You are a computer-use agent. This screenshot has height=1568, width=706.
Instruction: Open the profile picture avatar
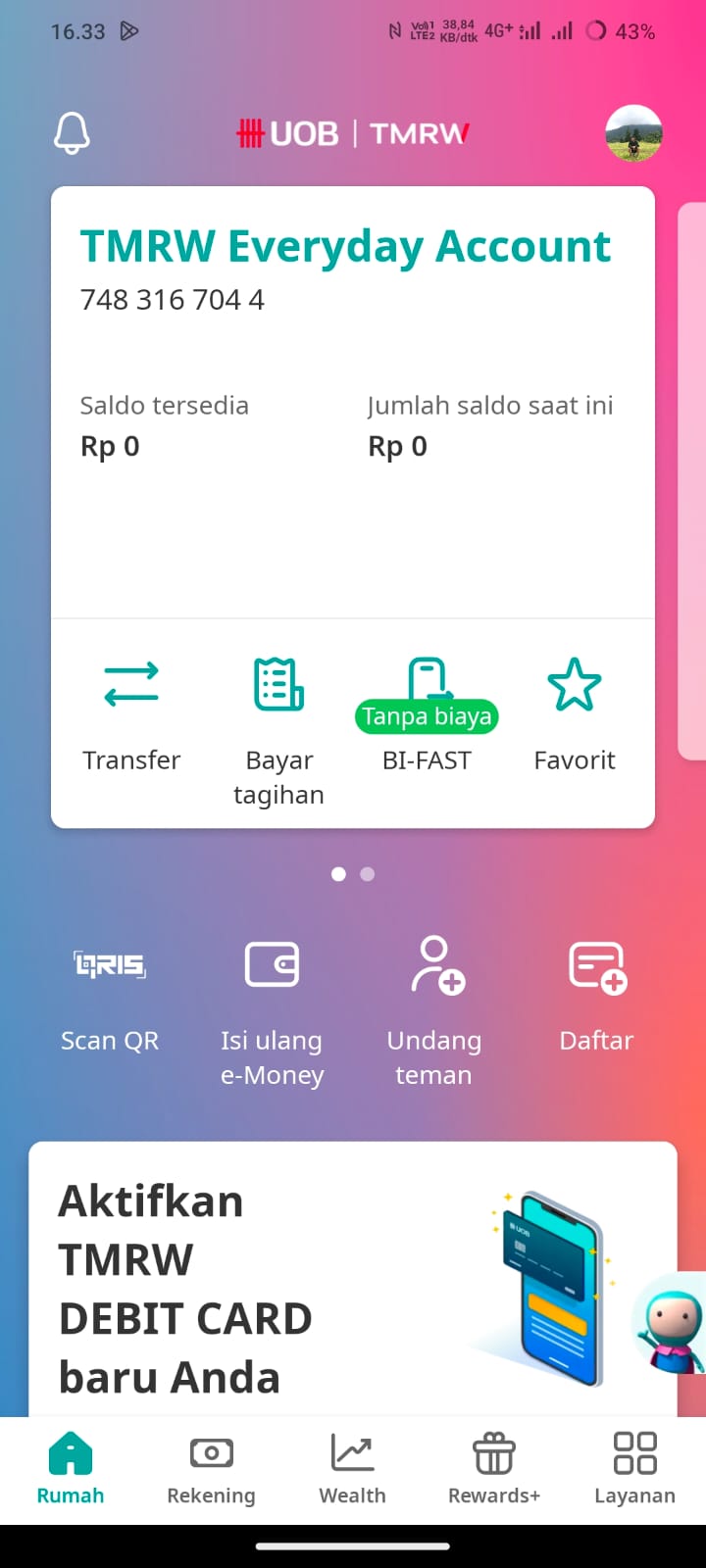(633, 133)
